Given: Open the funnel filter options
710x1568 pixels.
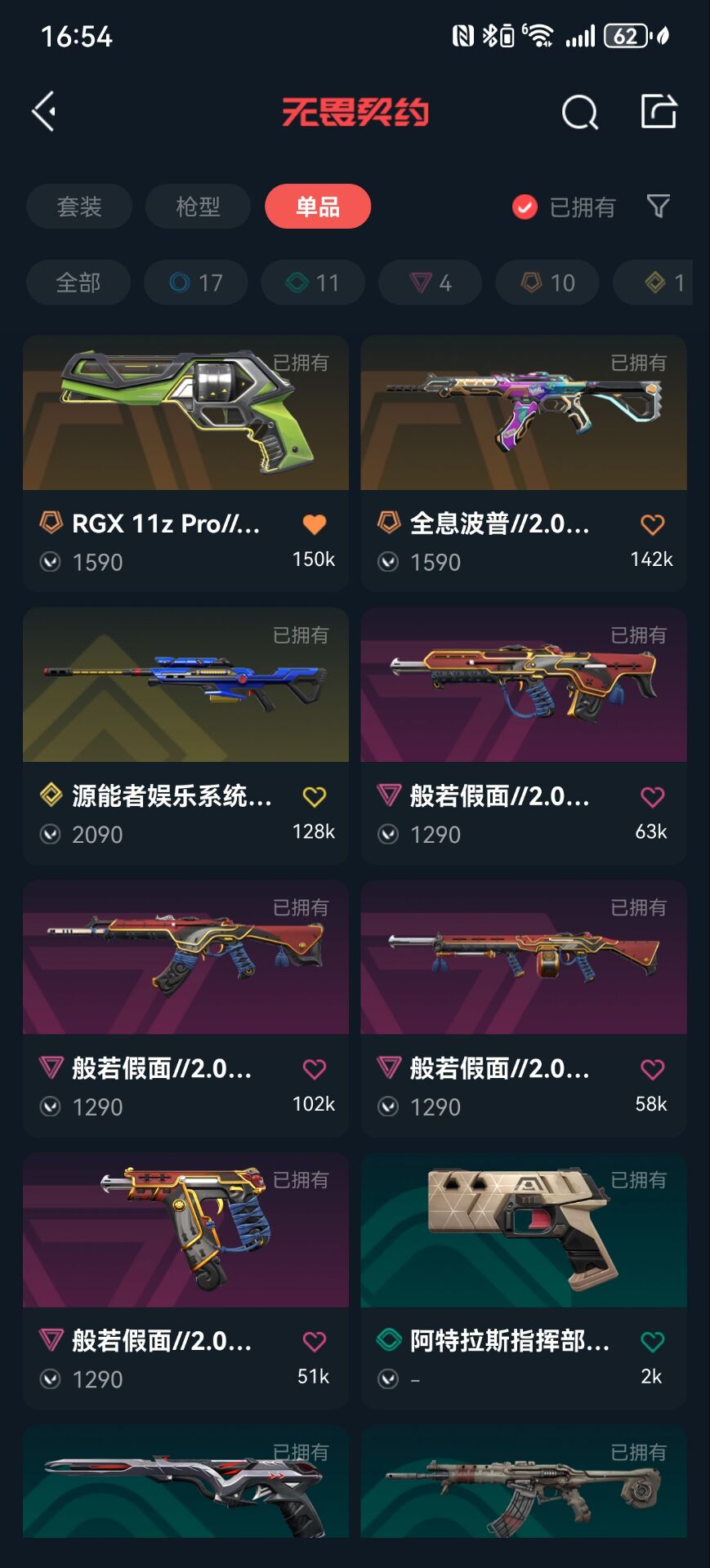Looking at the screenshot, I should (659, 207).
